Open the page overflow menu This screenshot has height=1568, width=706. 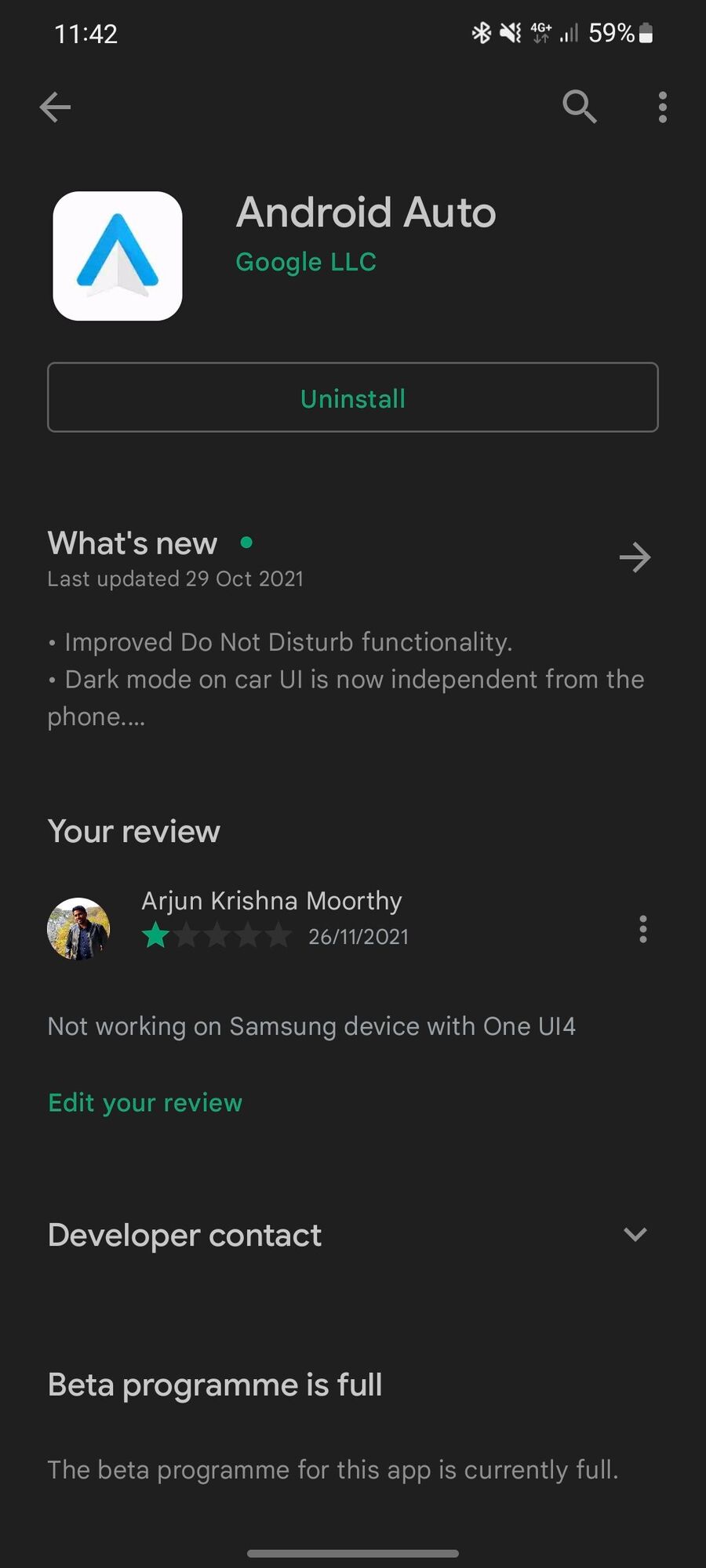pyautogui.click(x=662, y=107)
